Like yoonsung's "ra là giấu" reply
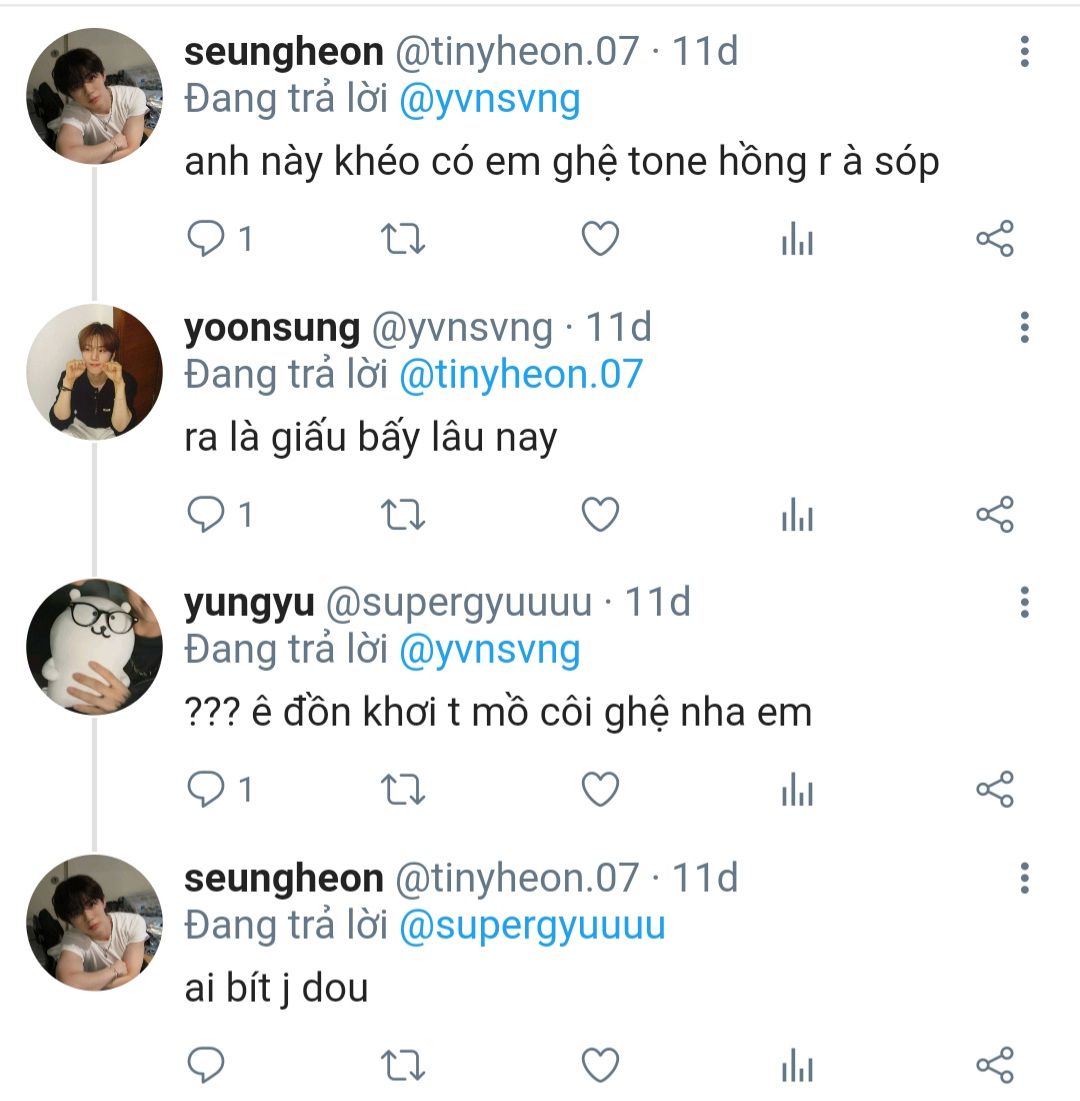This screenshot has width=1080, height=1101. click(x=600, y=515)
